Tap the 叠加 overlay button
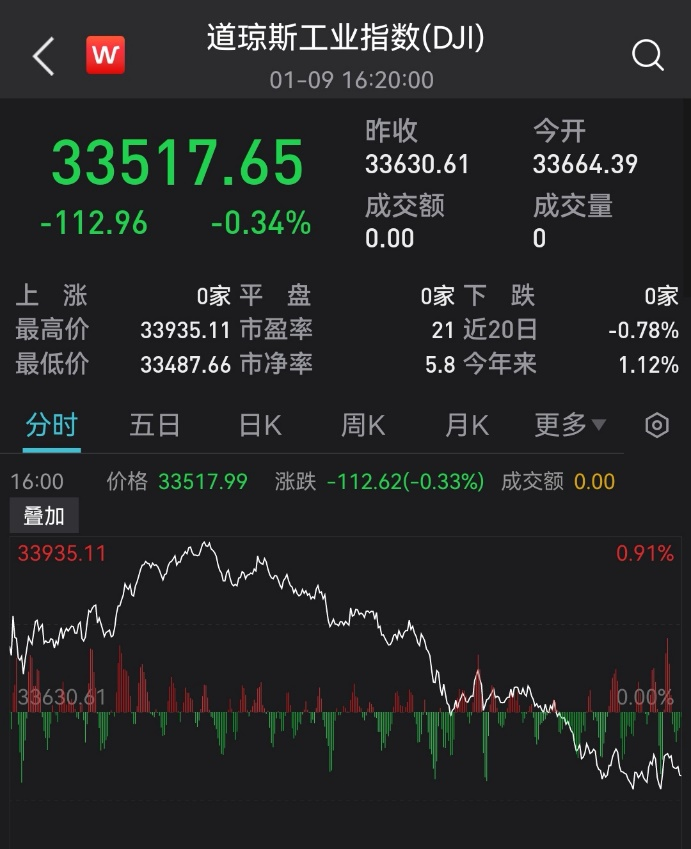691x849 pixels. click(x=44, y=516)
